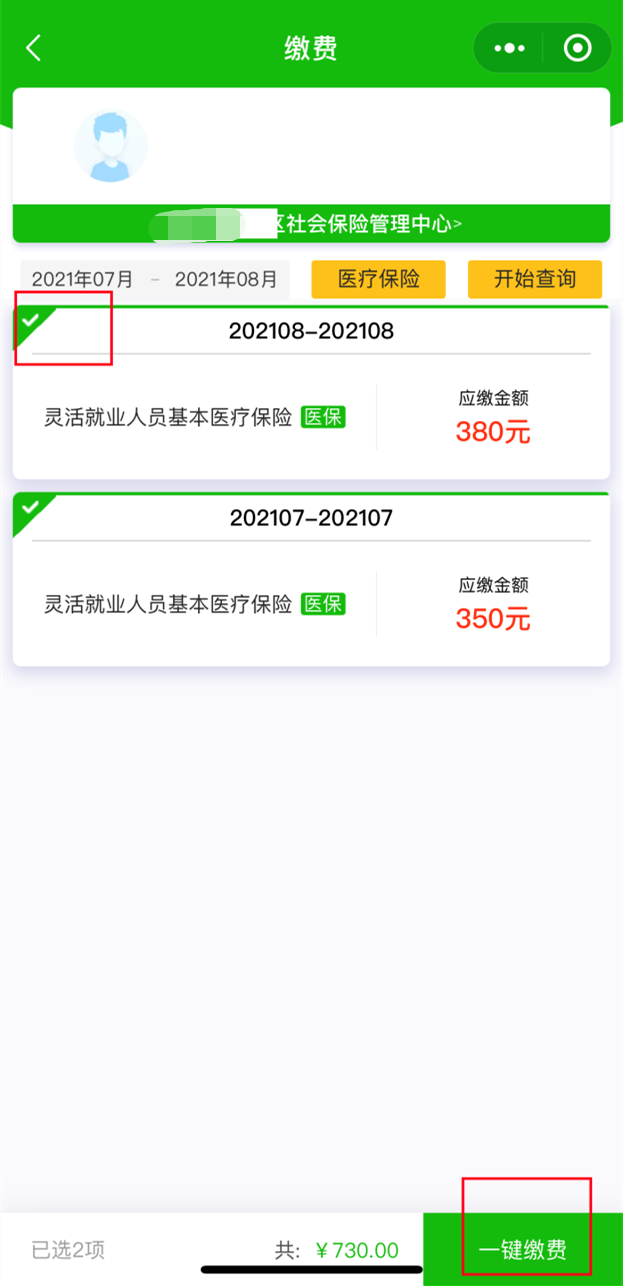The width and height of the screenshot is (623, 1286).
Task: Pick end month 2021年08月
Action: (x=226, y=280)
